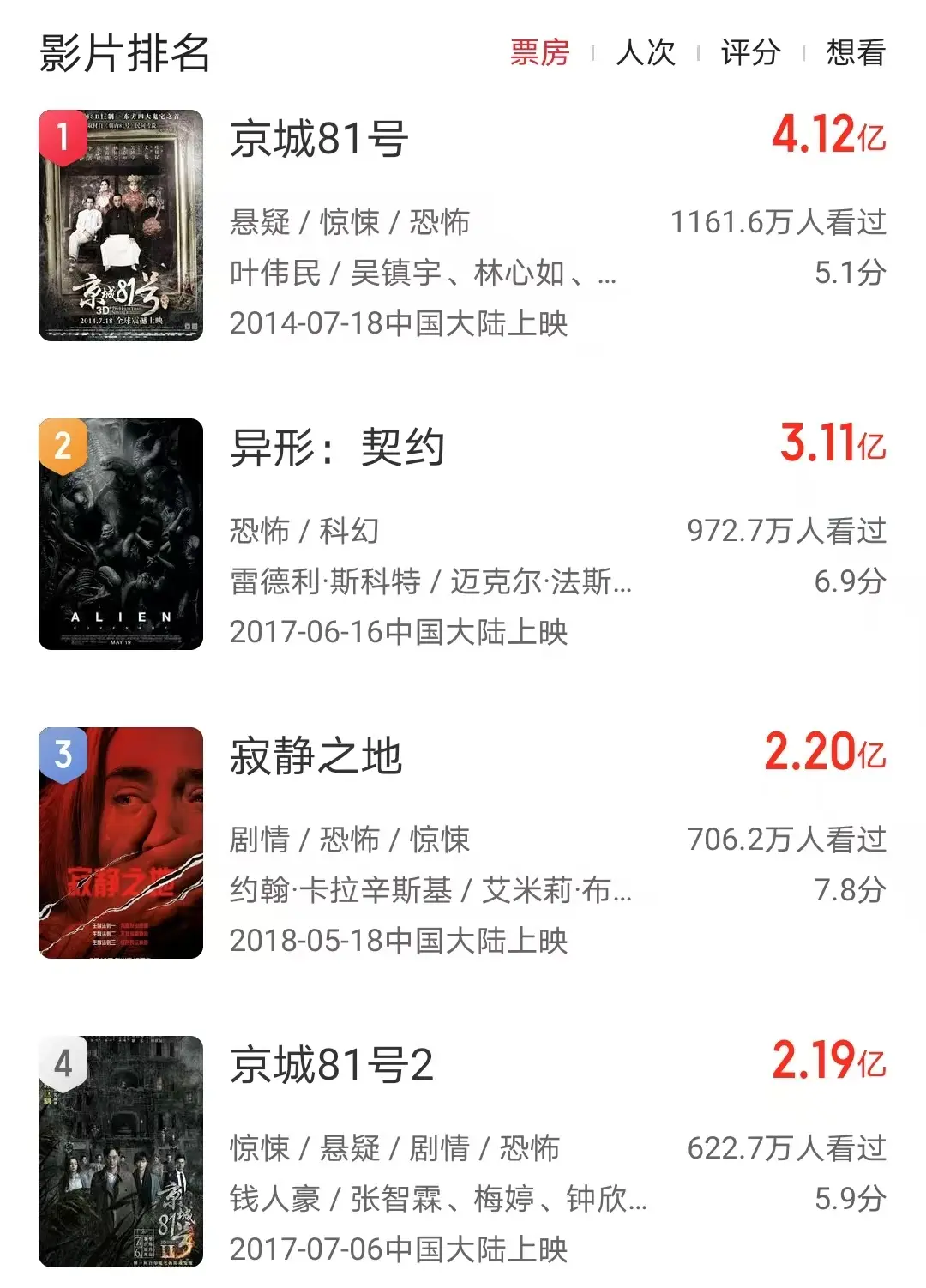Switch to the 票房 sorting tab

pos(539,52)
